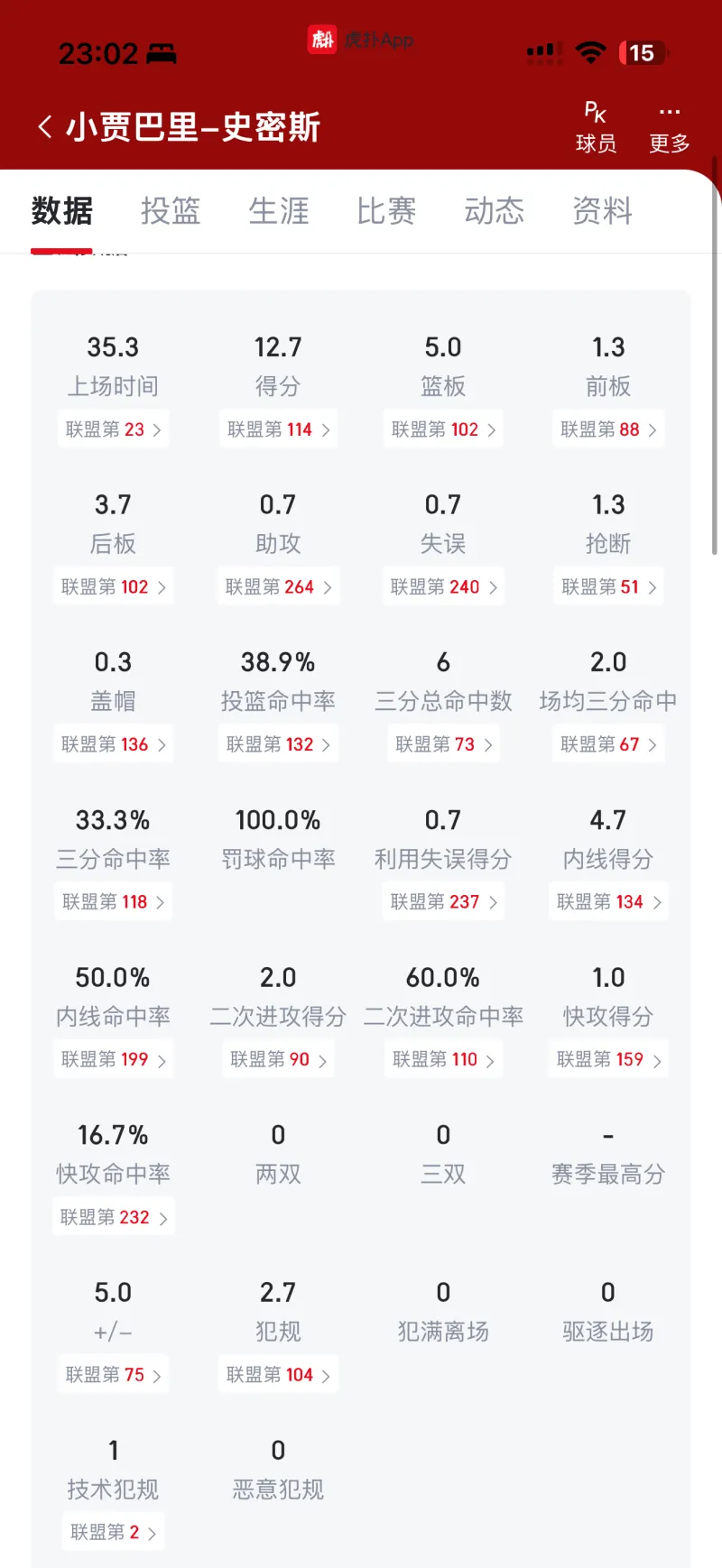Open 联盟第 232 ranking for 快攻命中率

click(x=113, y=1217)
